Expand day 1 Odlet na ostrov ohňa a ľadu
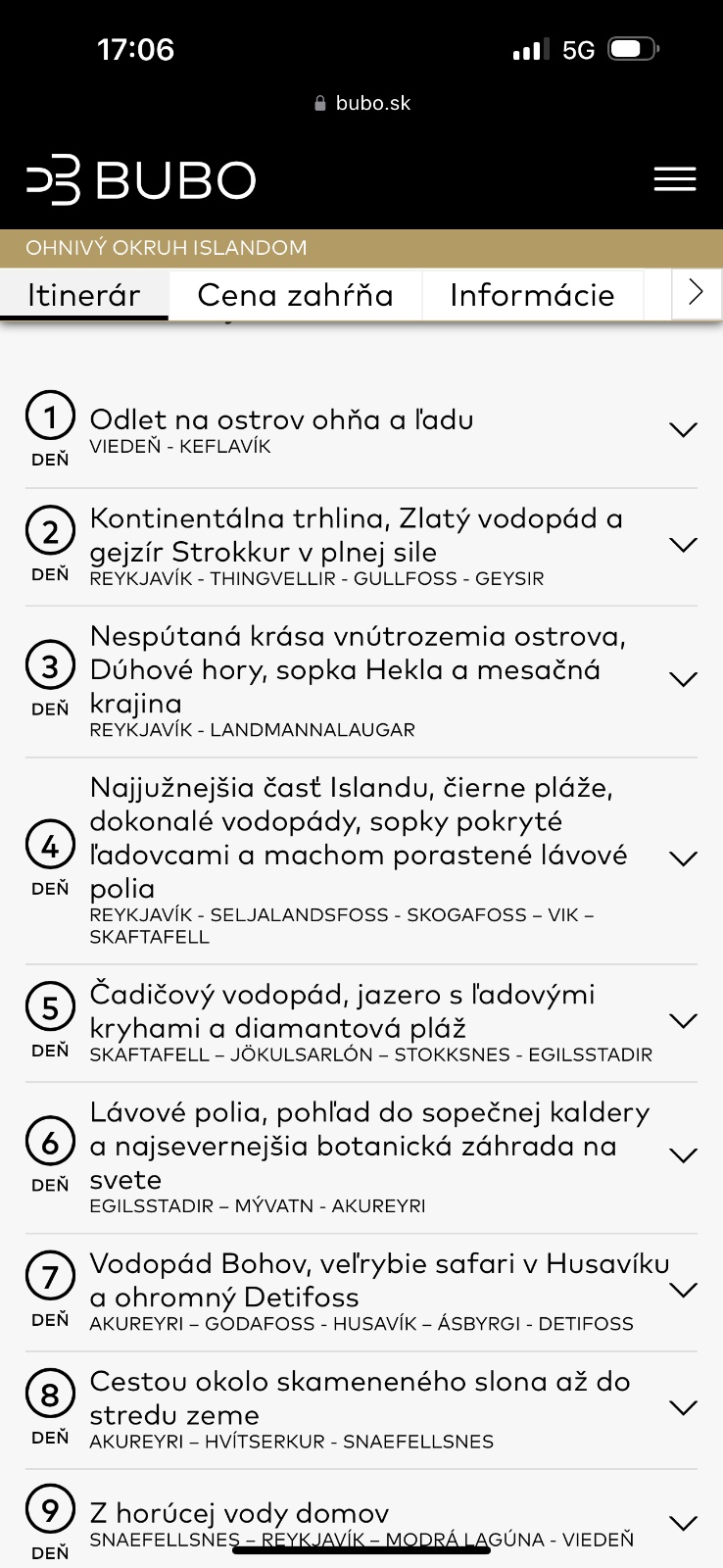Screen dimensions: 723x1568 (x=682, y=429)
